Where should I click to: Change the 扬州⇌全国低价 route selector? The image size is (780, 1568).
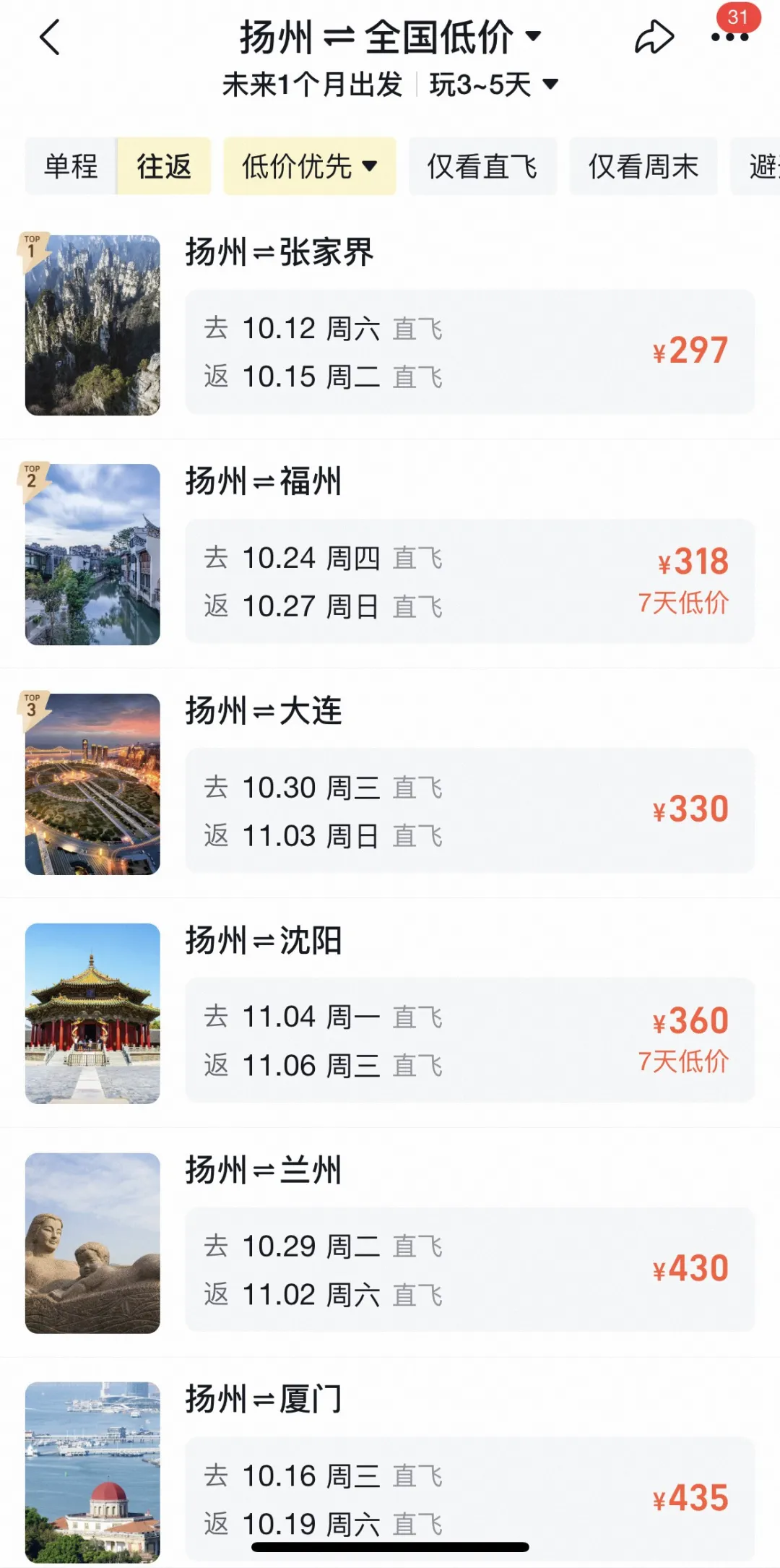click(390, 36)
